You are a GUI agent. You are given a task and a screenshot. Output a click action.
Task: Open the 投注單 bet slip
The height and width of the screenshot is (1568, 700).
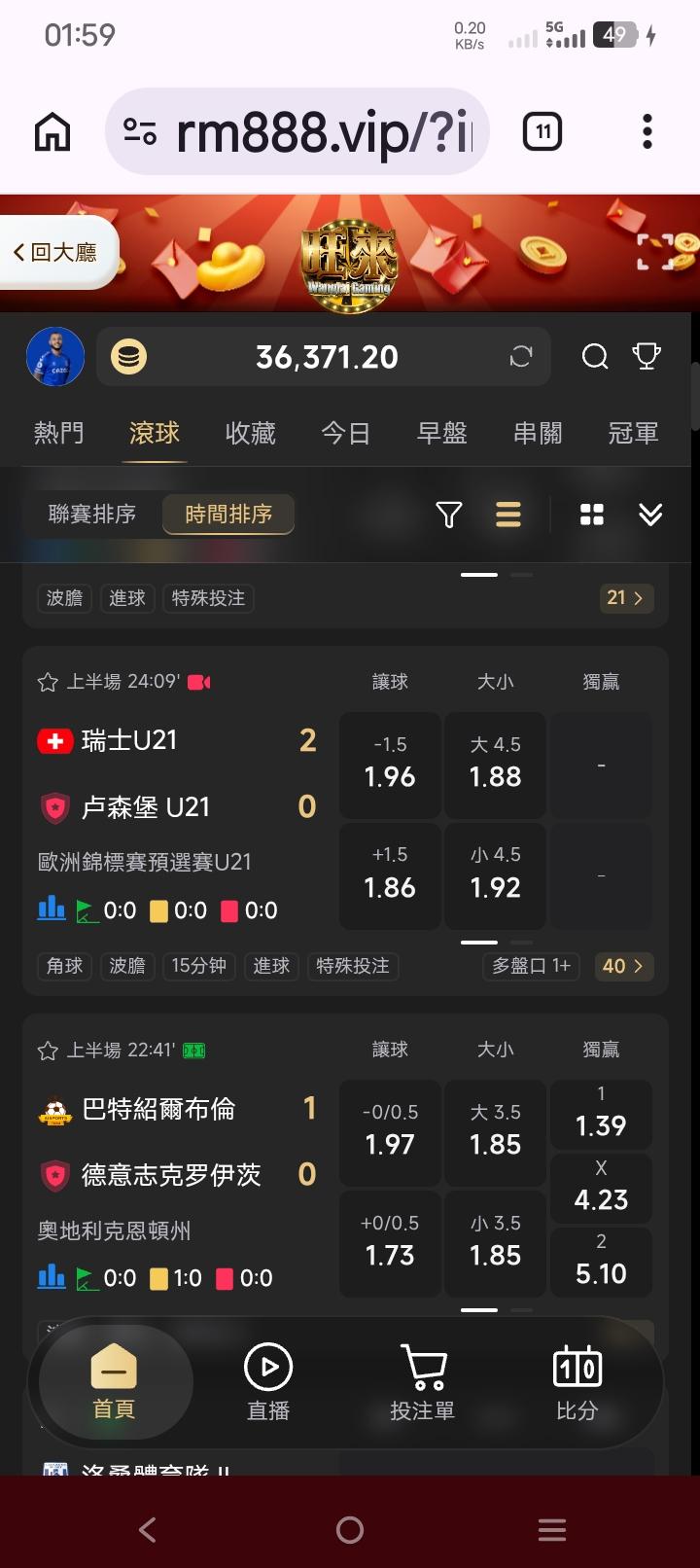423,1382
